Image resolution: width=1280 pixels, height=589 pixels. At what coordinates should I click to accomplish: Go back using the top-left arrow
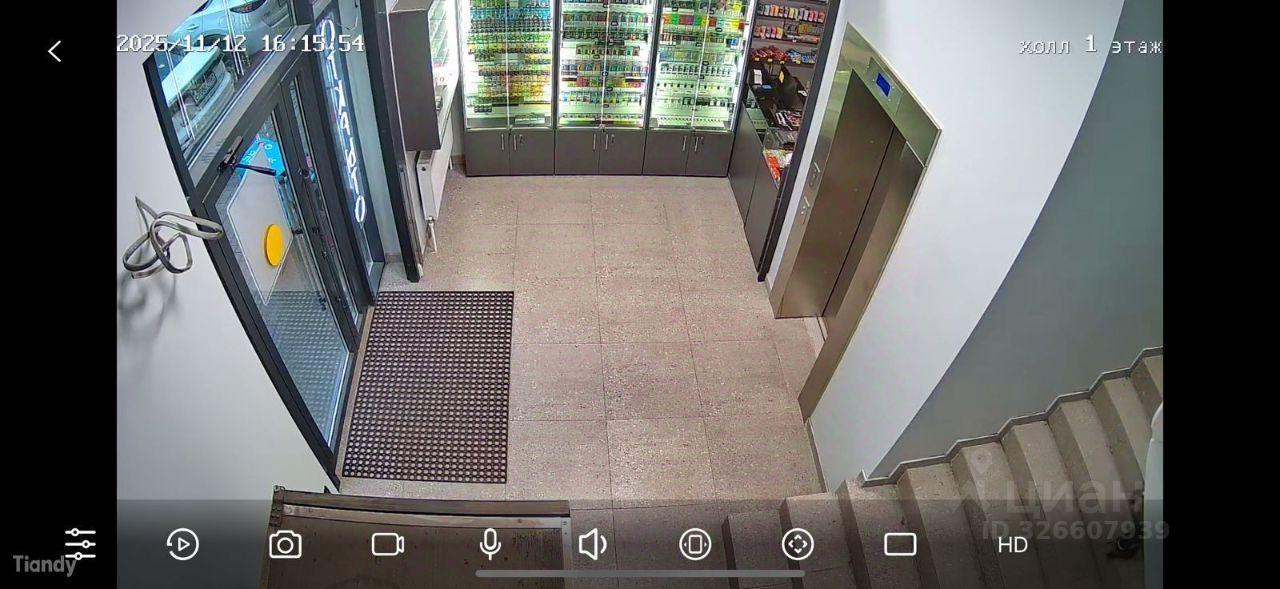(55, 51)
